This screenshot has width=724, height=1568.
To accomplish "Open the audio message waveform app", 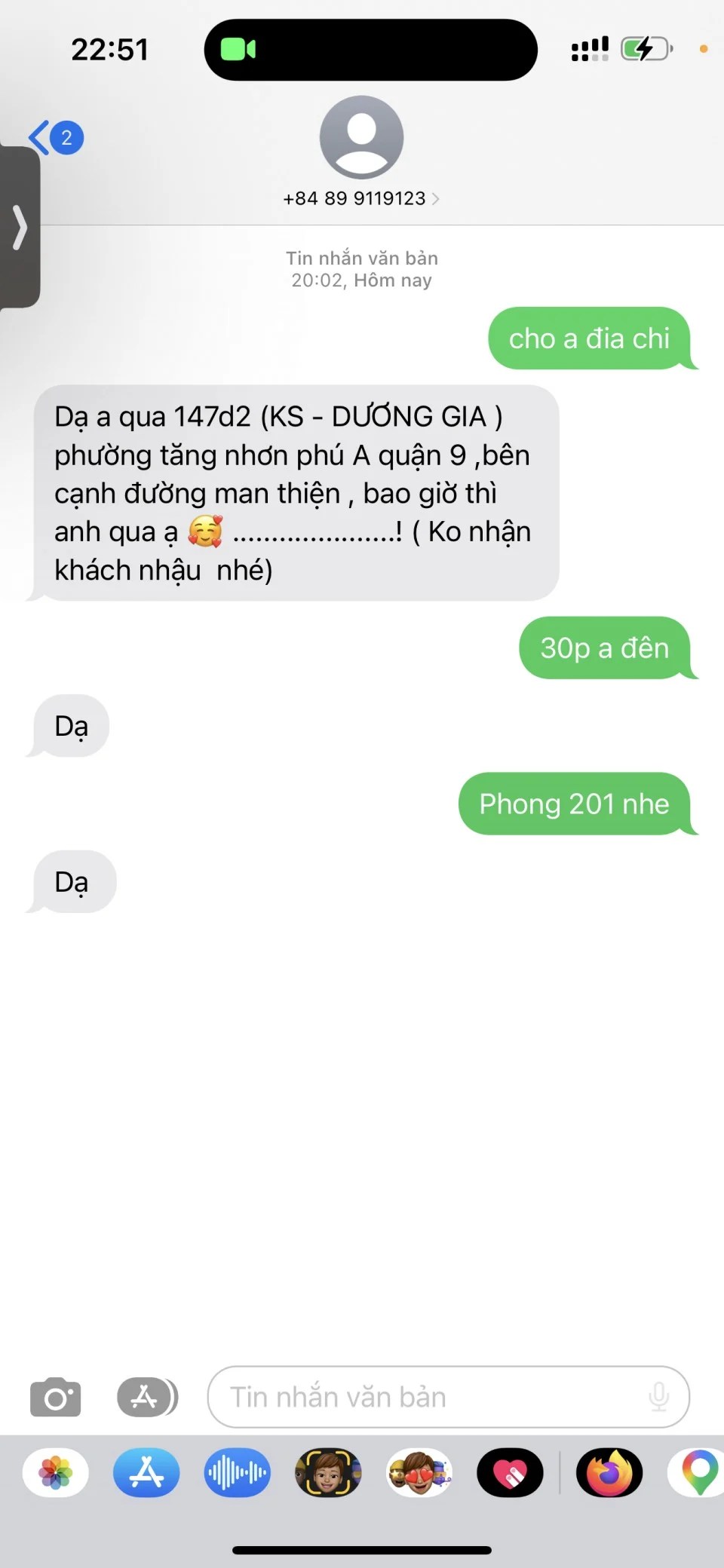I will point(237,1472).
